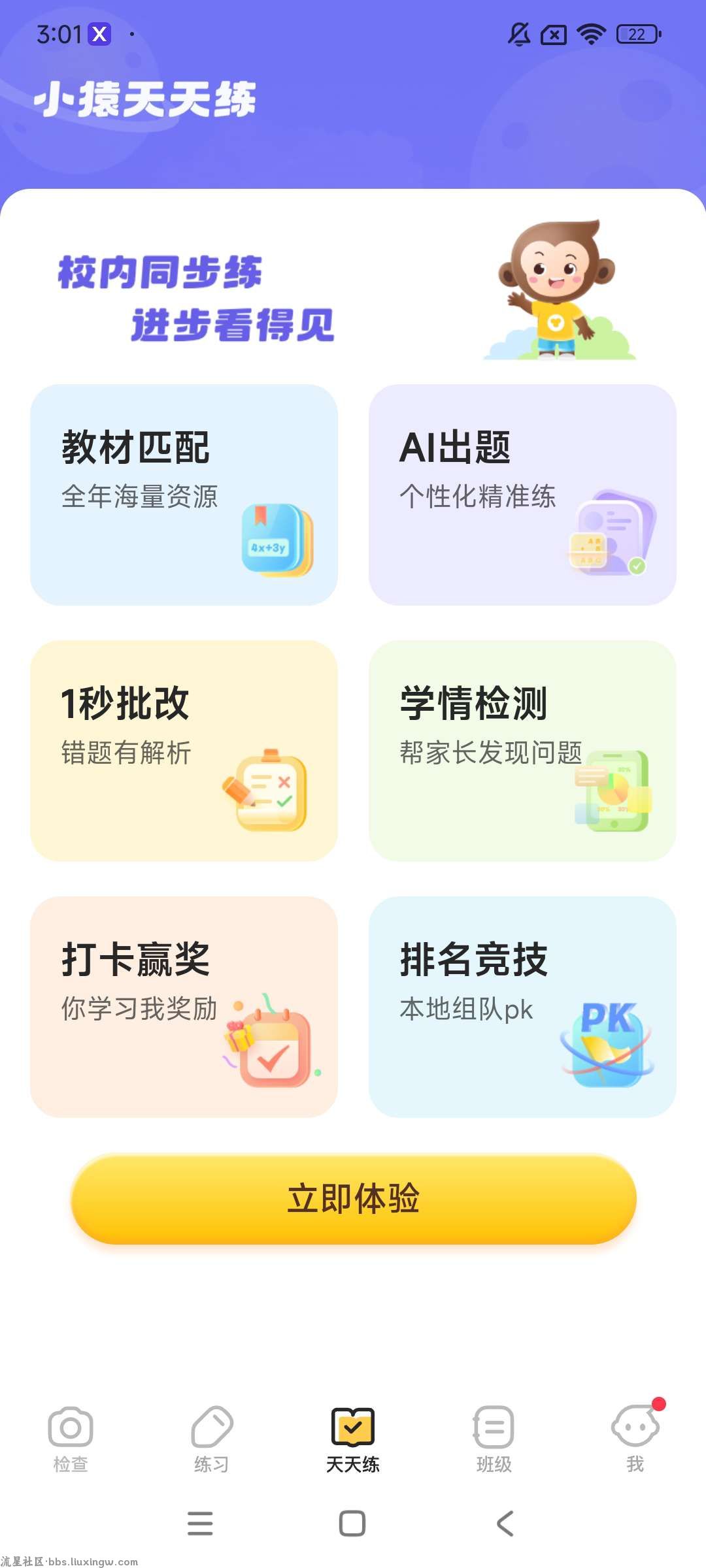The height and width of the screenshot is (1568, 706).
Task: Go back with the system back button
Action: click(505, 1523)
